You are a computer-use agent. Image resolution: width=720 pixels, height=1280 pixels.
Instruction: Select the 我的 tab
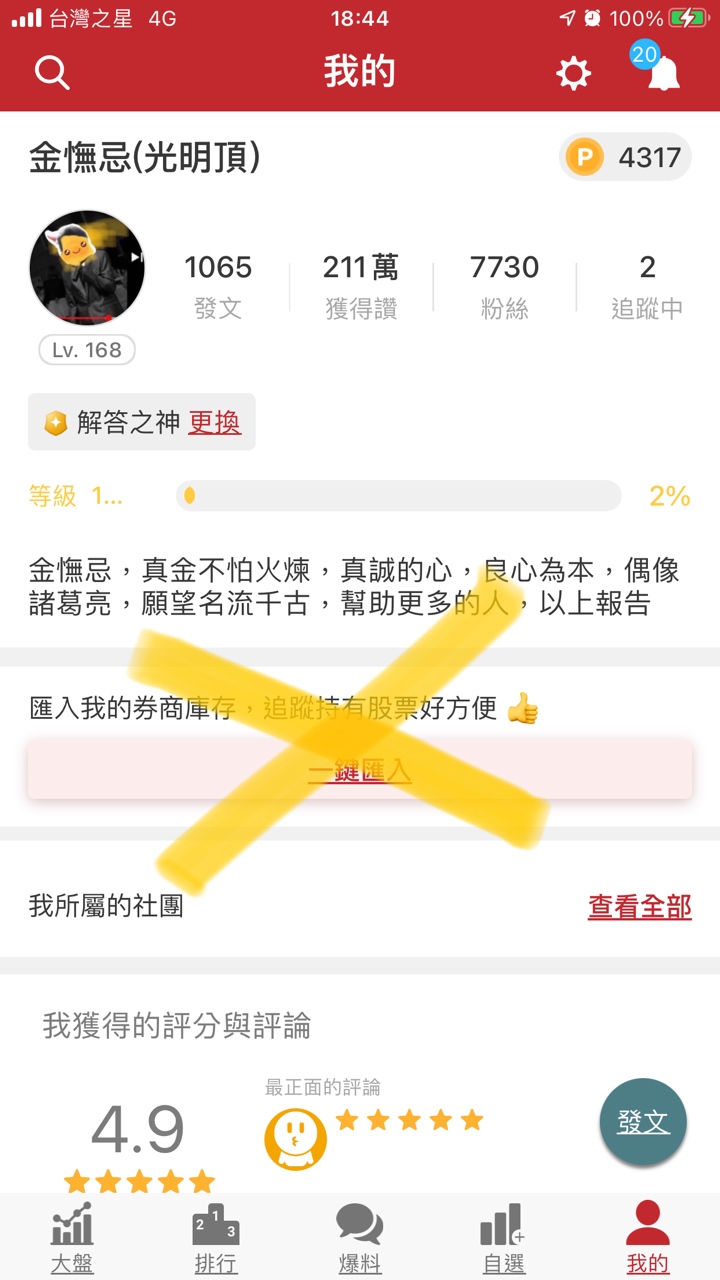[647, 1238]
